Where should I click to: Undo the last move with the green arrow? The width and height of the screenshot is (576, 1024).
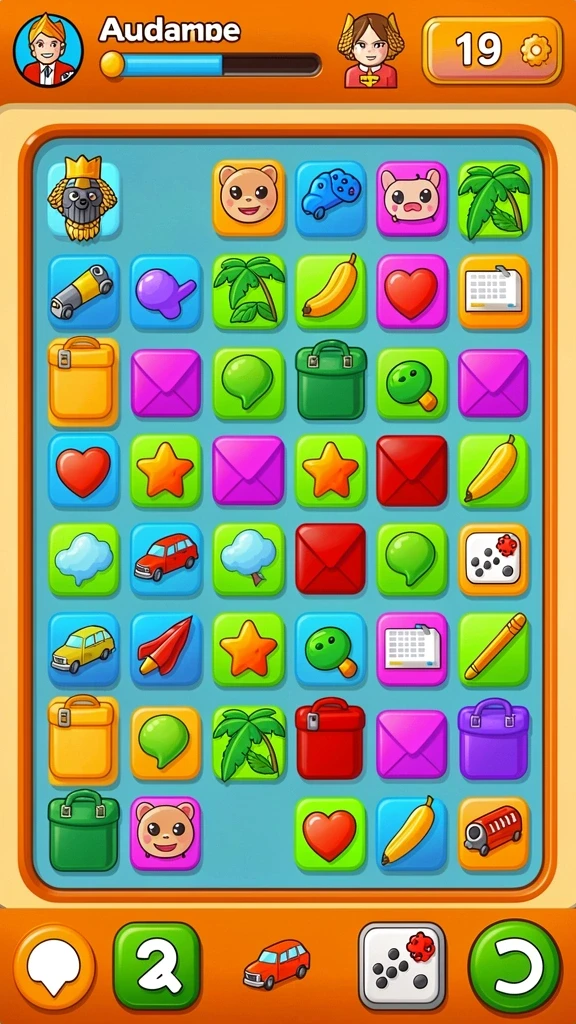[515, 965]
